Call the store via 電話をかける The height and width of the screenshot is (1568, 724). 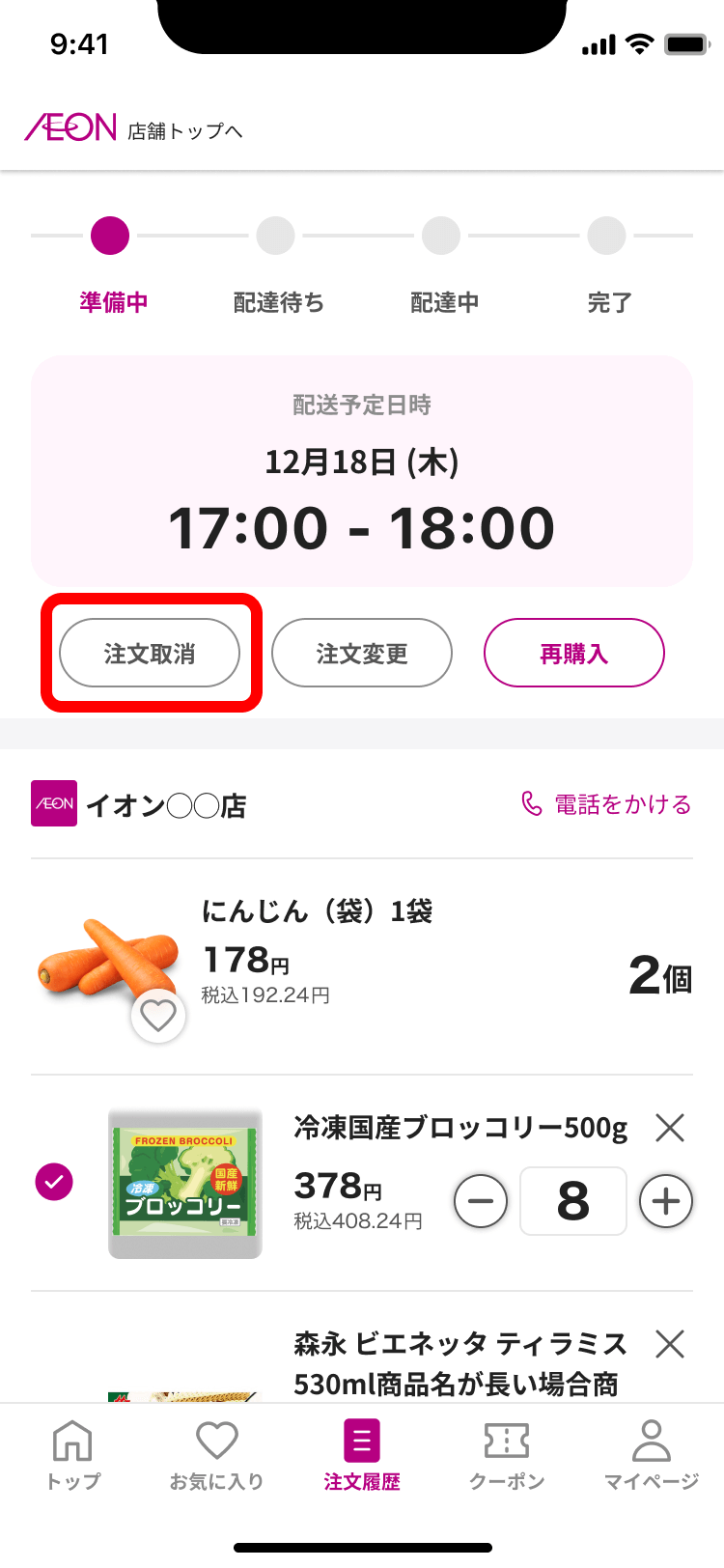pos(607,804)
